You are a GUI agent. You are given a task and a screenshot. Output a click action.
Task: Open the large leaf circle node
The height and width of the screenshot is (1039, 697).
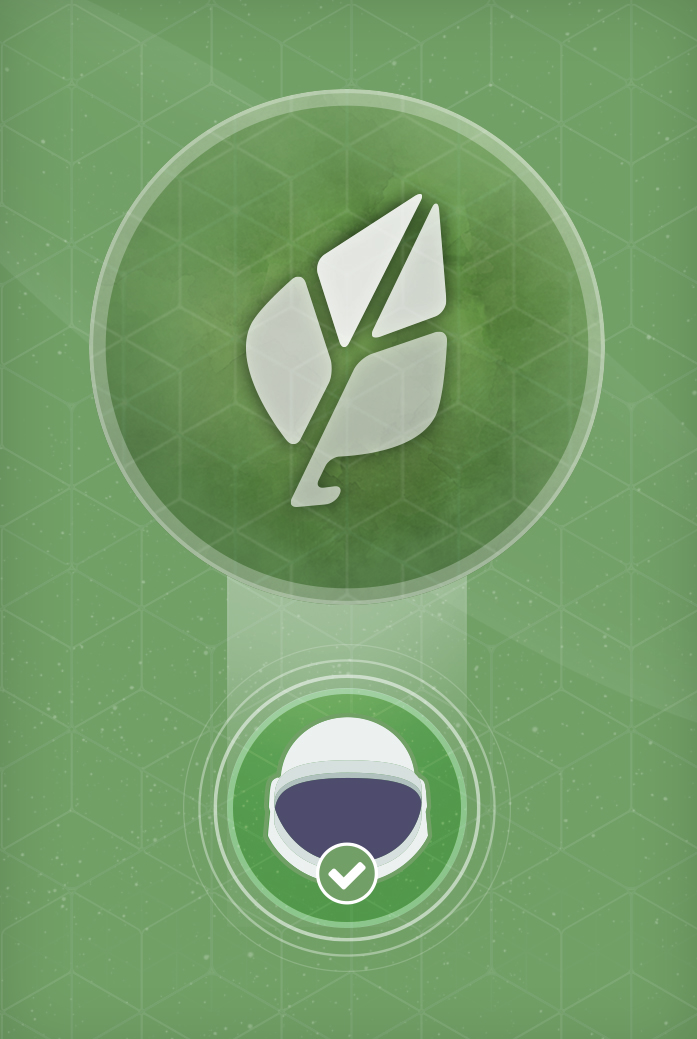pos(347,346)
